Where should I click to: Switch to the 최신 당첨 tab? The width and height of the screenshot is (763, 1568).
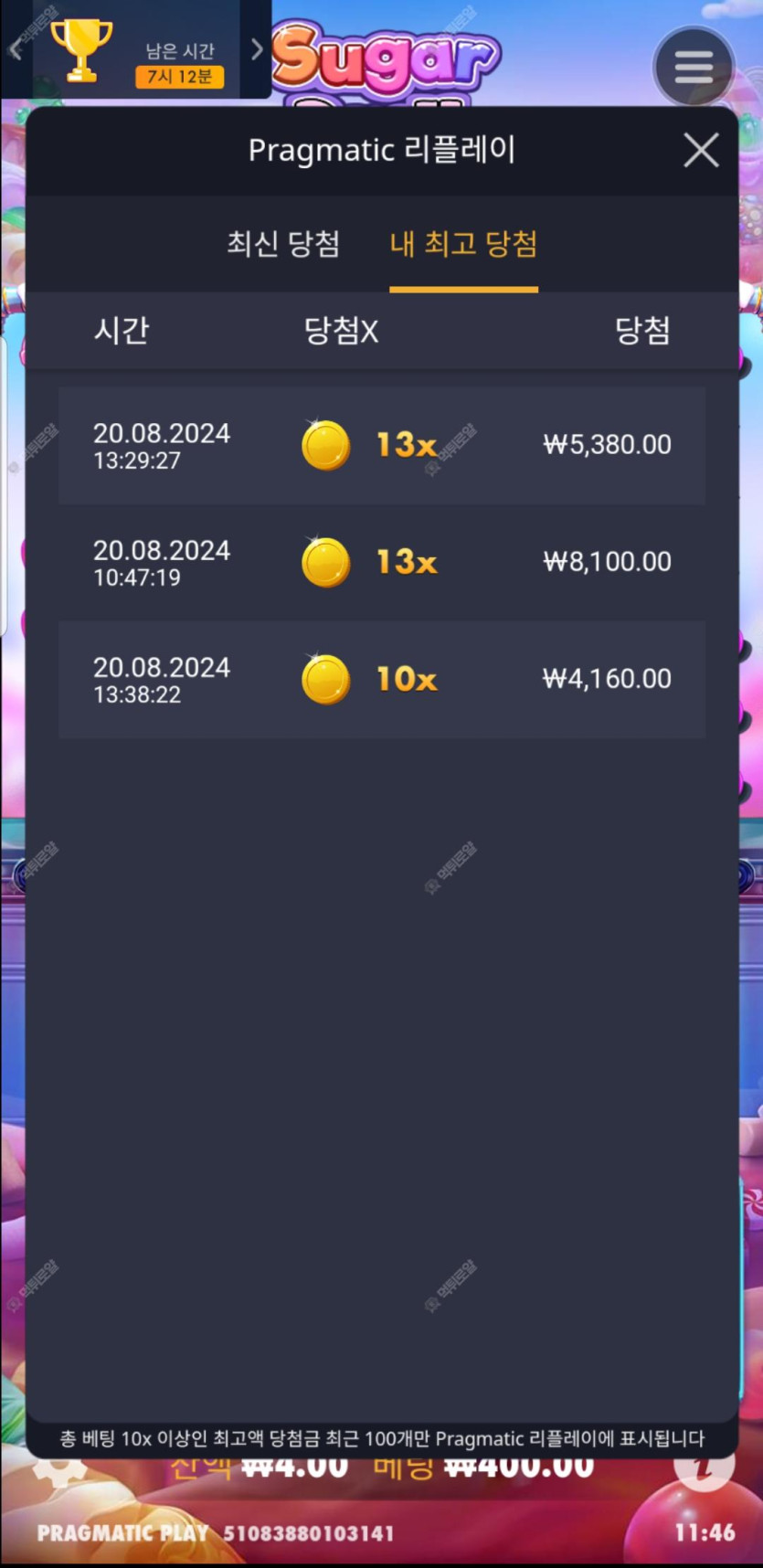[283, 244]
